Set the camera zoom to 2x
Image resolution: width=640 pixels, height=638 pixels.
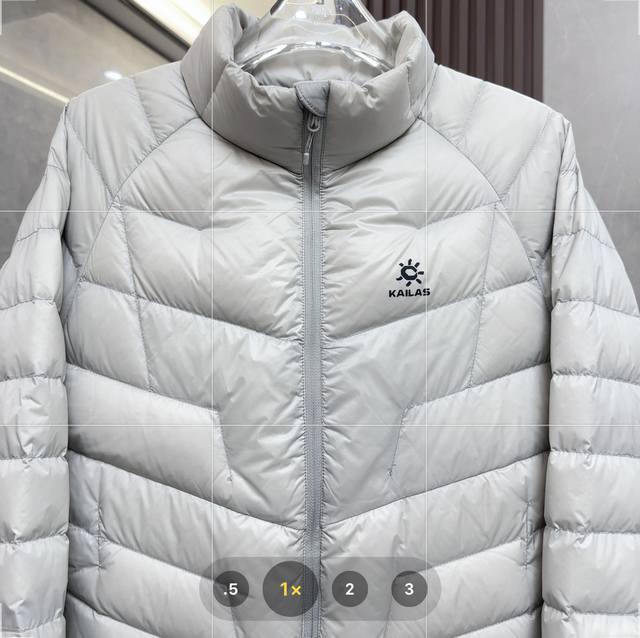click(x=349, y=589)
